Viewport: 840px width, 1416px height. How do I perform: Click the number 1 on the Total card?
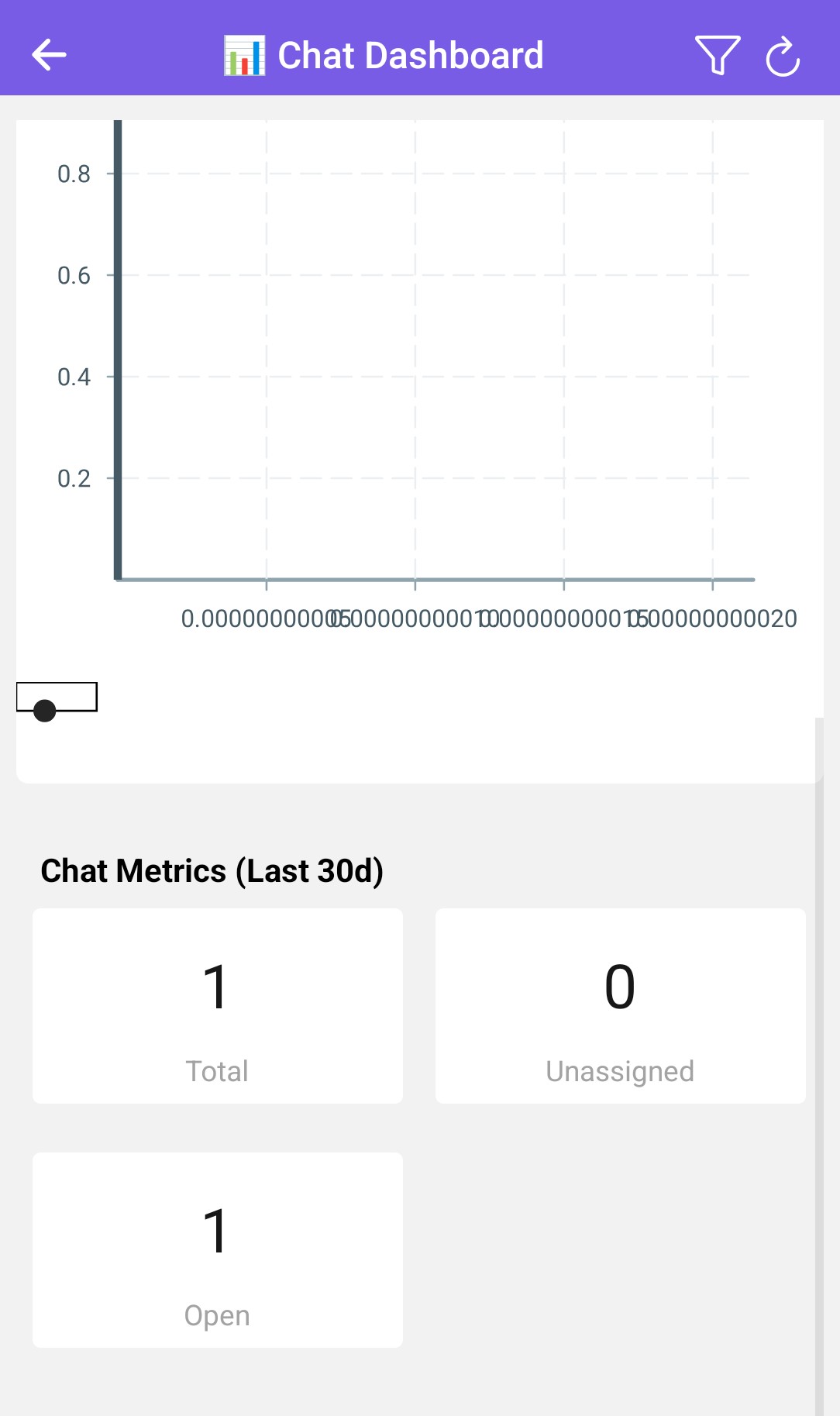pos(217,984)
